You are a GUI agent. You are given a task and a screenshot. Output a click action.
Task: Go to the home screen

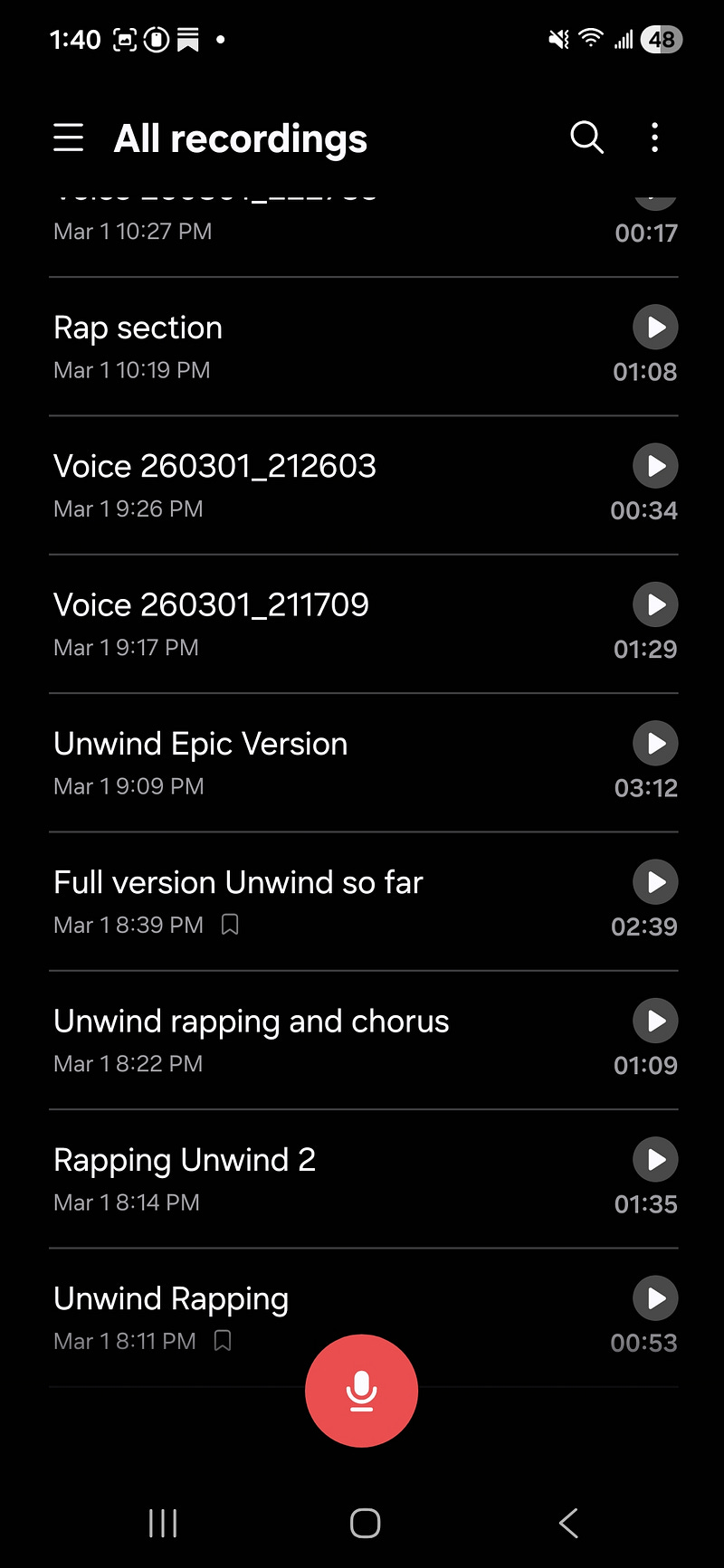point(365,1524)
